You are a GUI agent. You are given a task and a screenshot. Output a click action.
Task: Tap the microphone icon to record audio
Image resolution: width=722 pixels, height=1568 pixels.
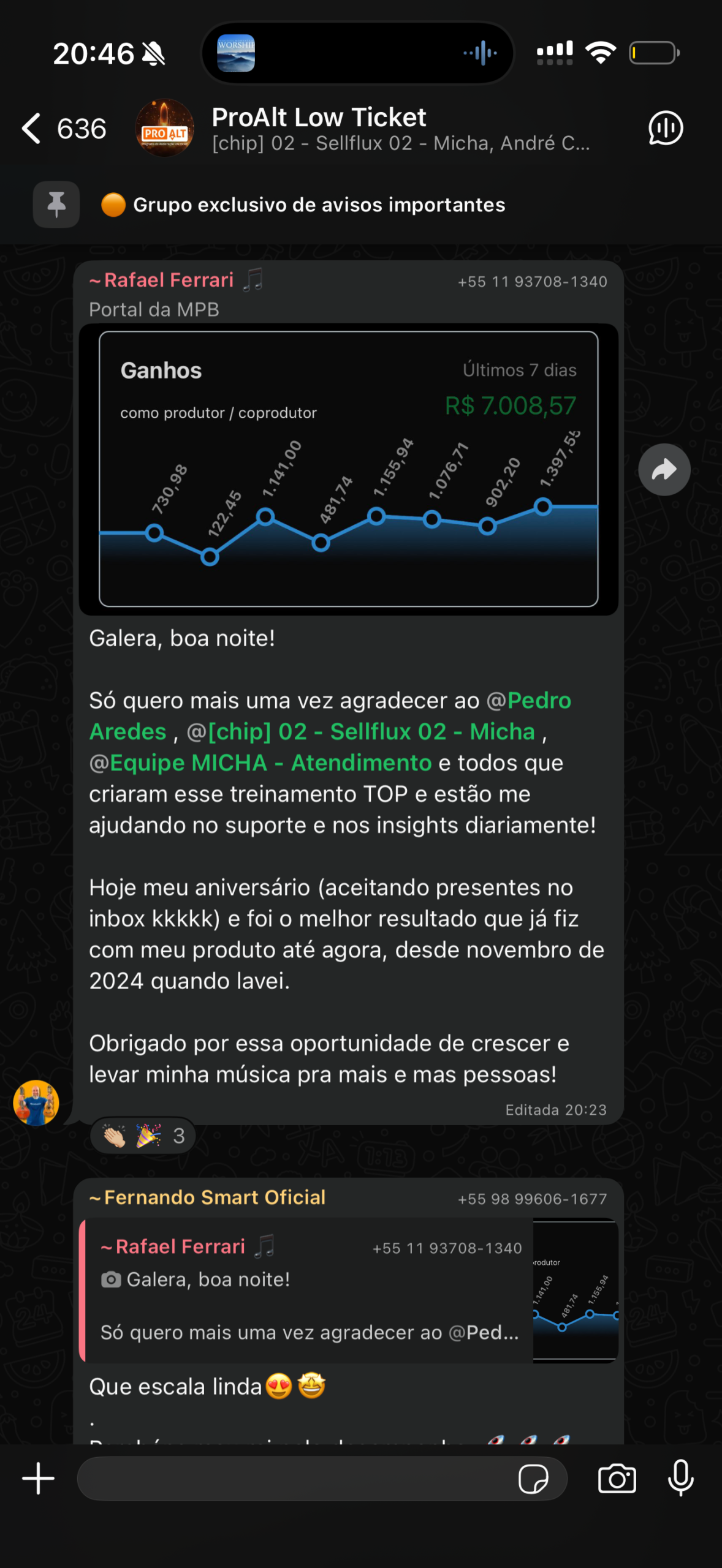coord(682,1478)
